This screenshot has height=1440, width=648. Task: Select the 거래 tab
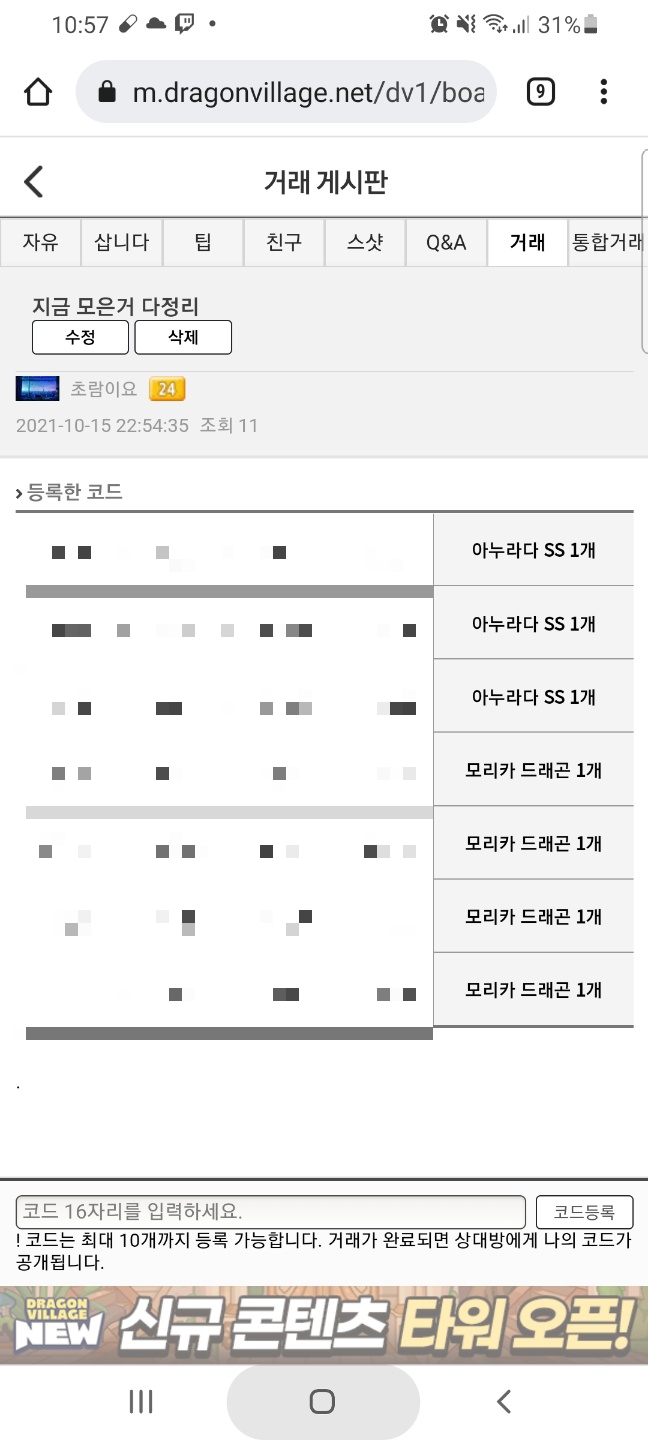click(x=527, y=243)
